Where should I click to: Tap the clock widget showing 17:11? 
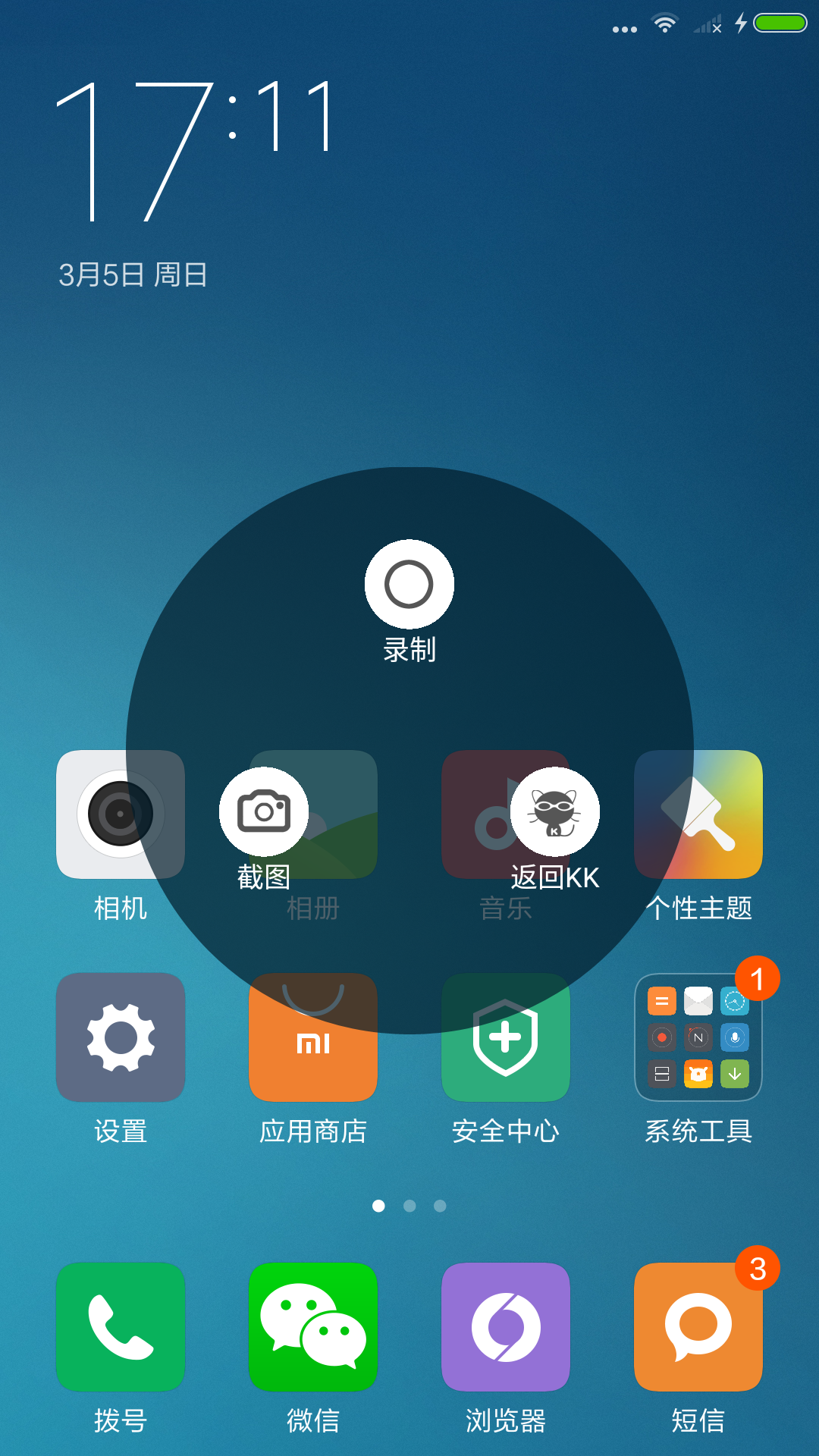[x=195, y=151]
